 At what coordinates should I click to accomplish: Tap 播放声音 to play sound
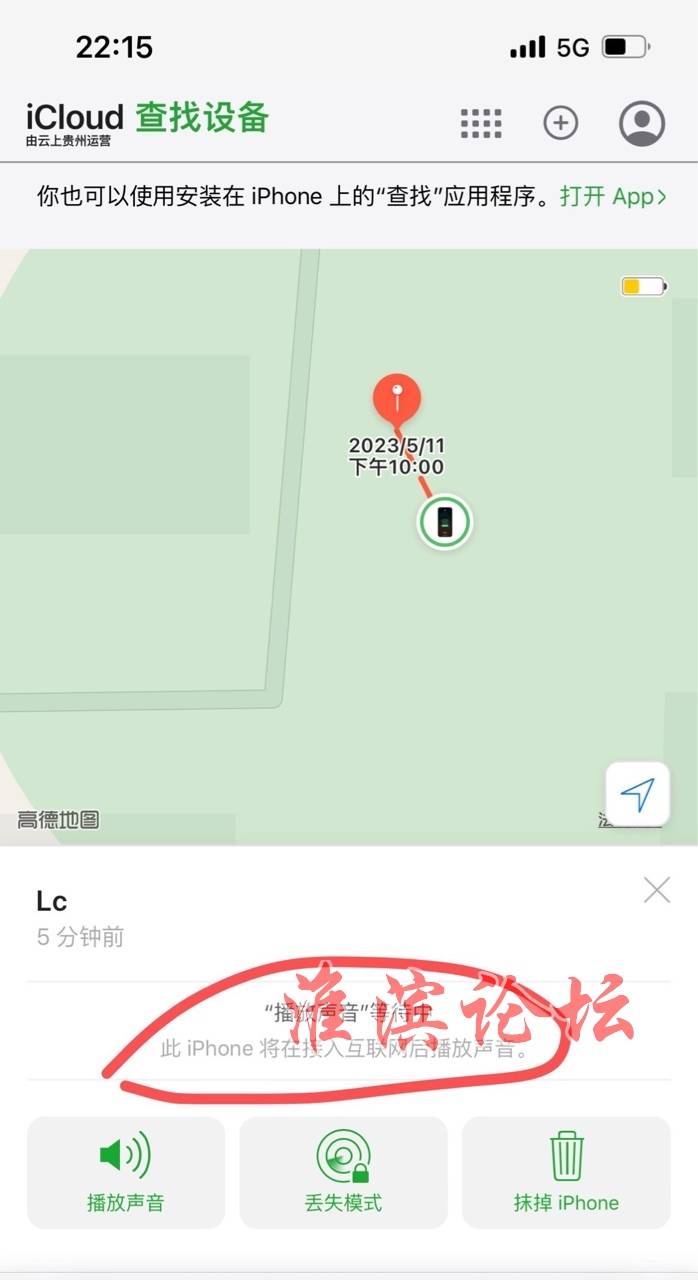tap(126, 1172)
